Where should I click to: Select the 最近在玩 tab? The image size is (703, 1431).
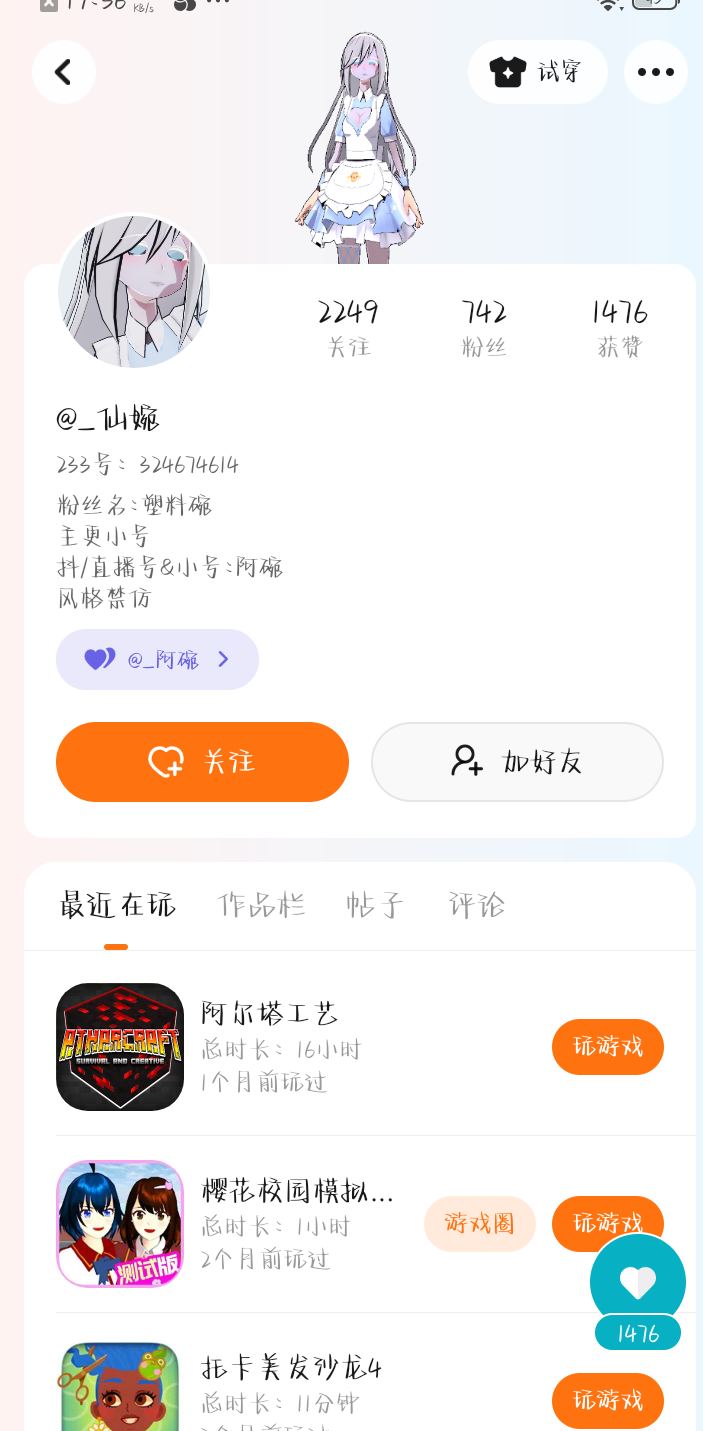click(118, 905)
